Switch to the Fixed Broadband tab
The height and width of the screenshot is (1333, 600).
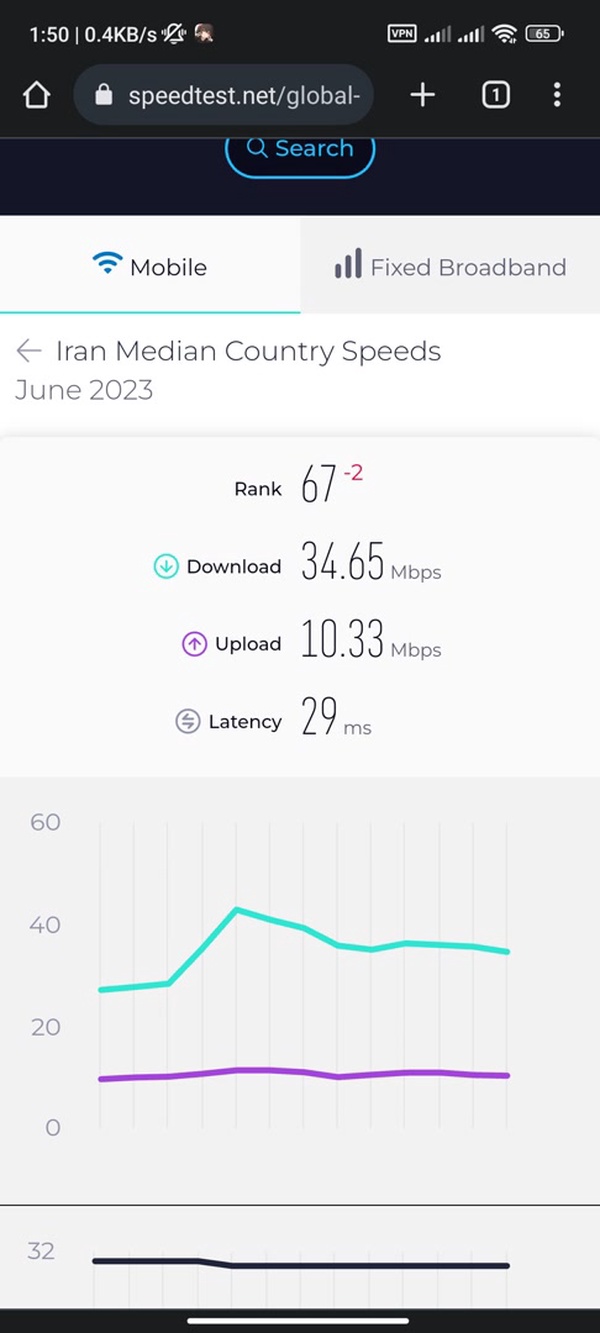[x=450, y=266]
